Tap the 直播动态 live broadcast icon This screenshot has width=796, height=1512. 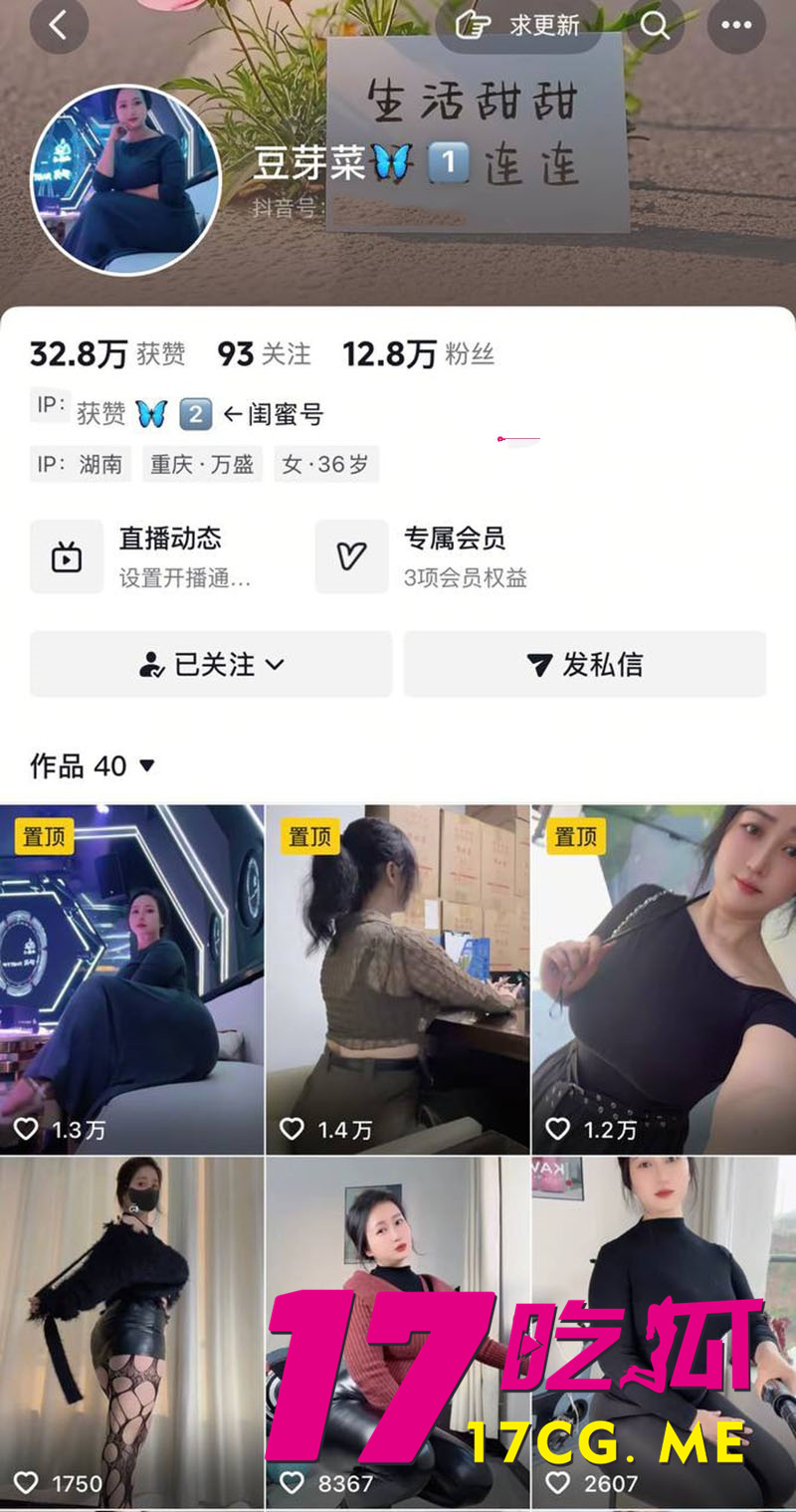67,555
